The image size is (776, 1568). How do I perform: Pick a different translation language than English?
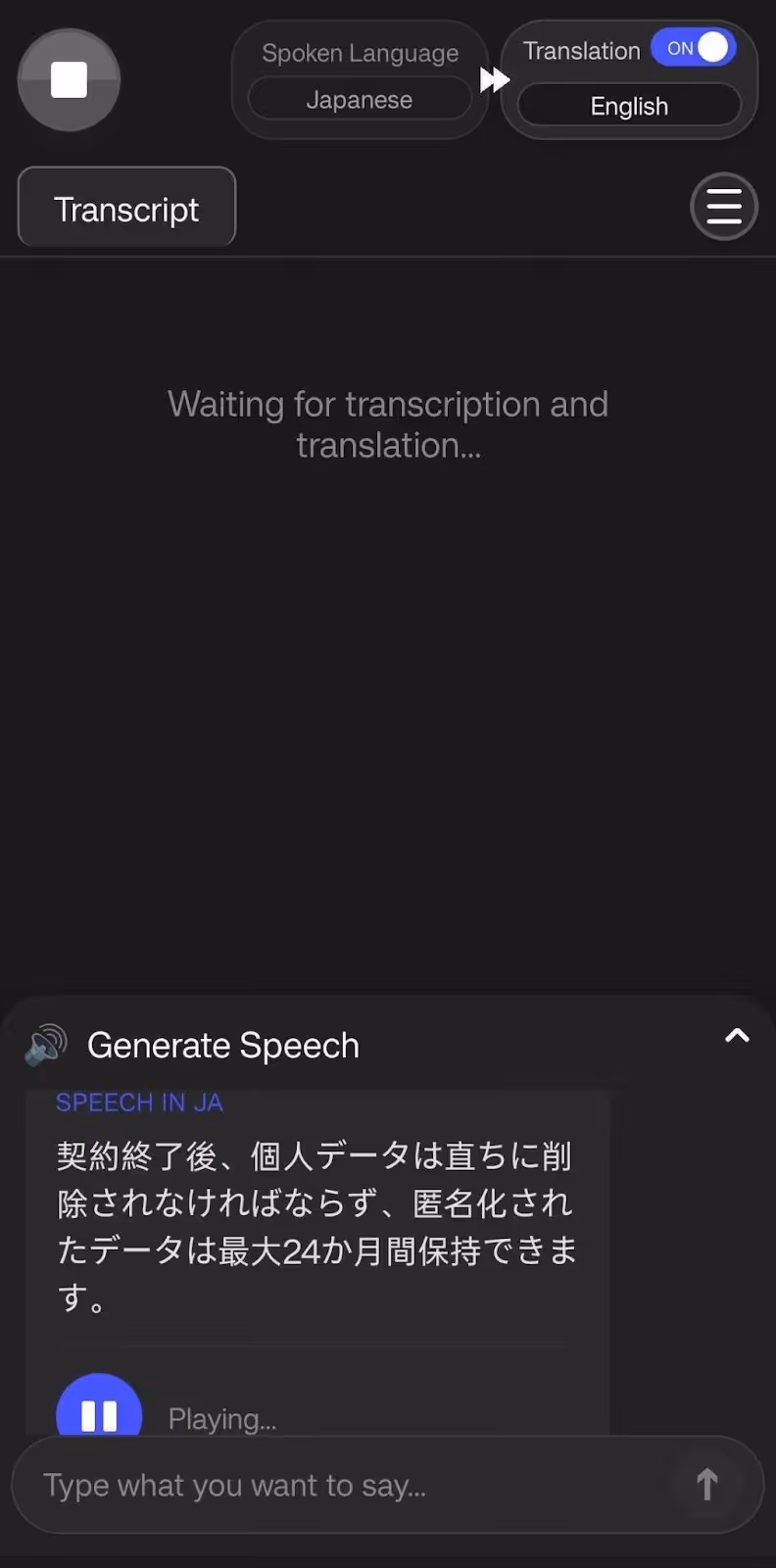click(x=629, y=106)
